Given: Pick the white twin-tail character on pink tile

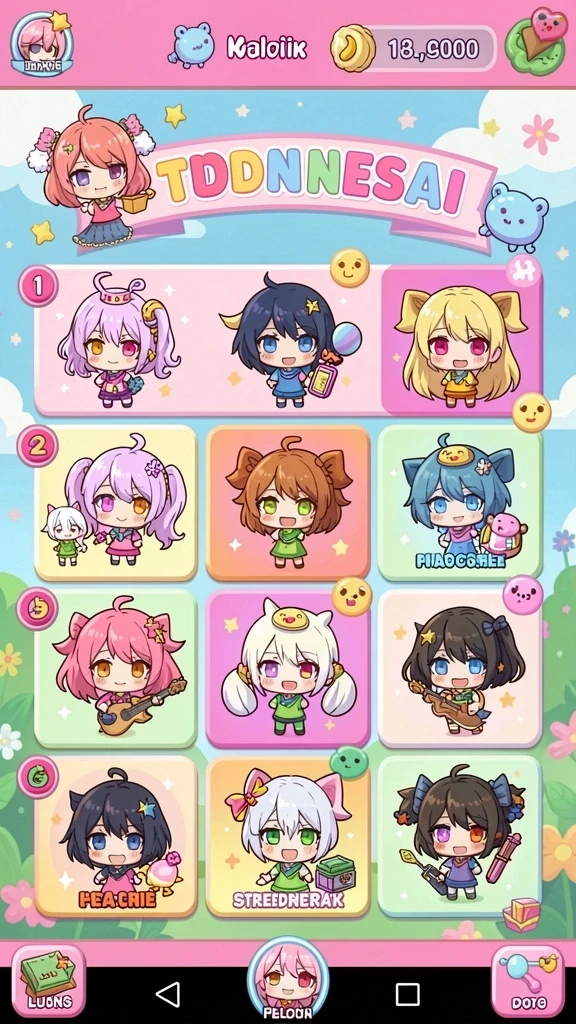Looking at the screenshot, I should tap(288, 668).
